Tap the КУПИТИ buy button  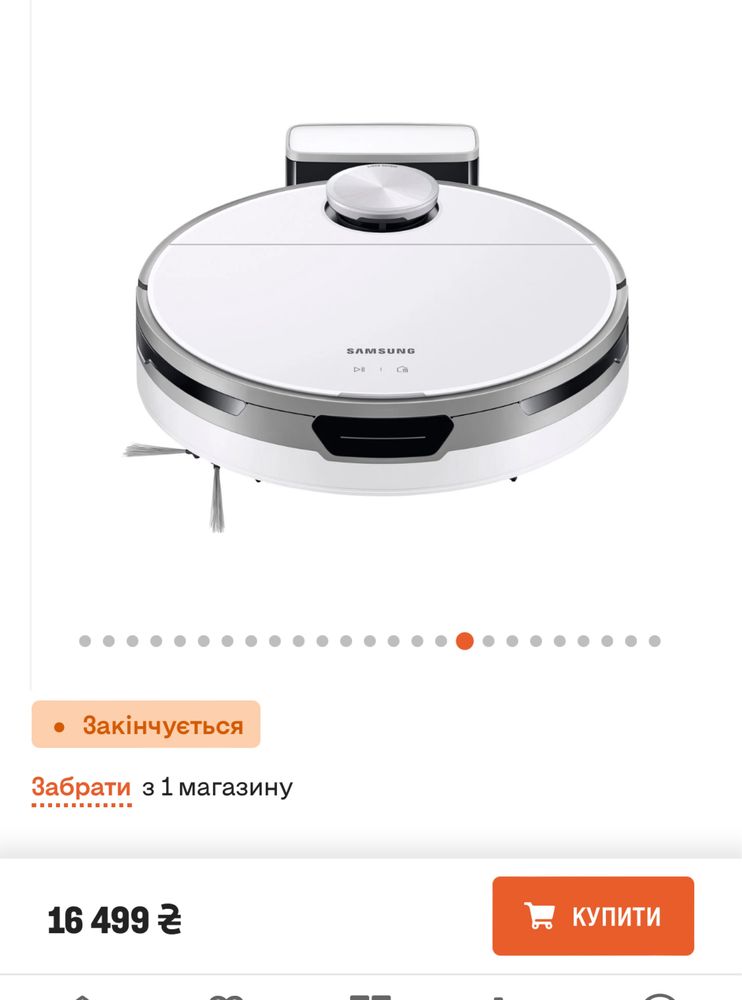point(592,916)
